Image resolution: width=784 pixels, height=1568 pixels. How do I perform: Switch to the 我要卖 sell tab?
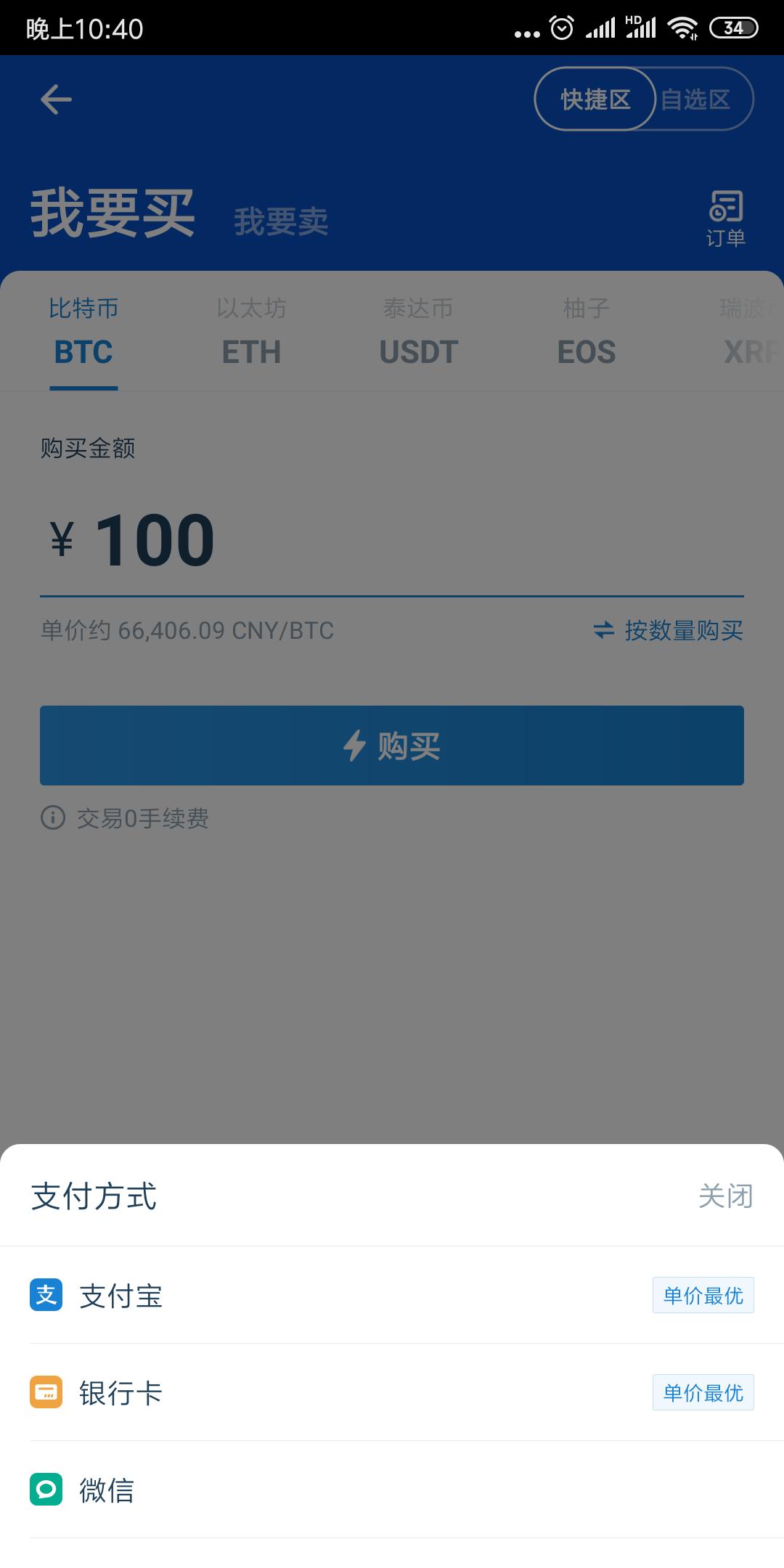pyautogui.click(x=281, y=221)
